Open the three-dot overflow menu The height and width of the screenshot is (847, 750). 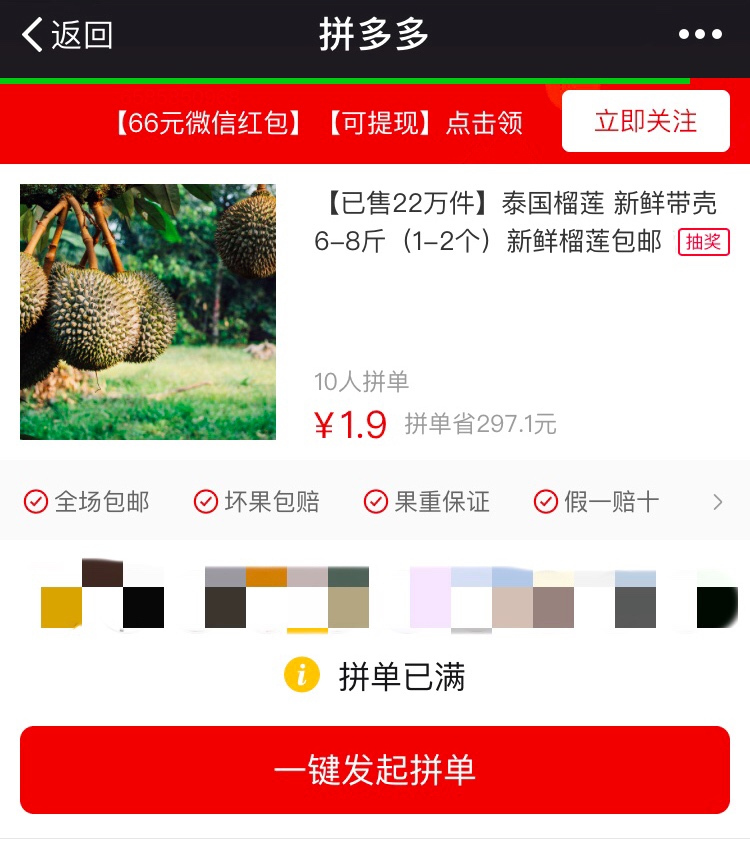pos(700,35)
